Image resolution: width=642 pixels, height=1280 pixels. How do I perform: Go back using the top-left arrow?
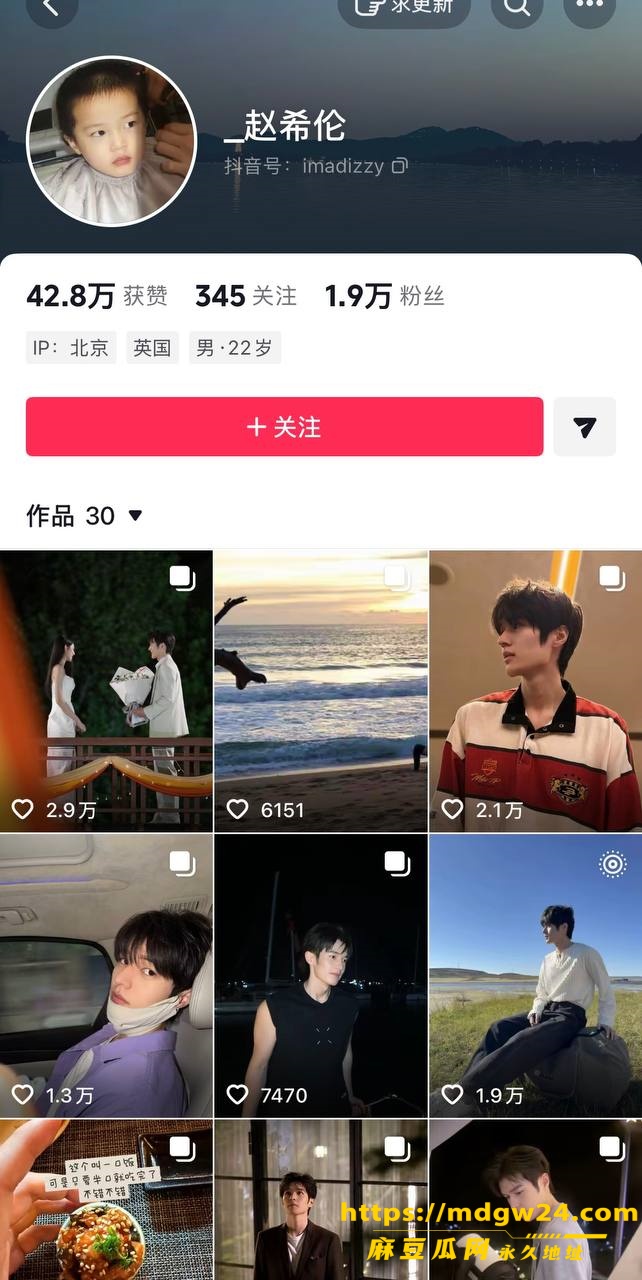click(52, 9)
